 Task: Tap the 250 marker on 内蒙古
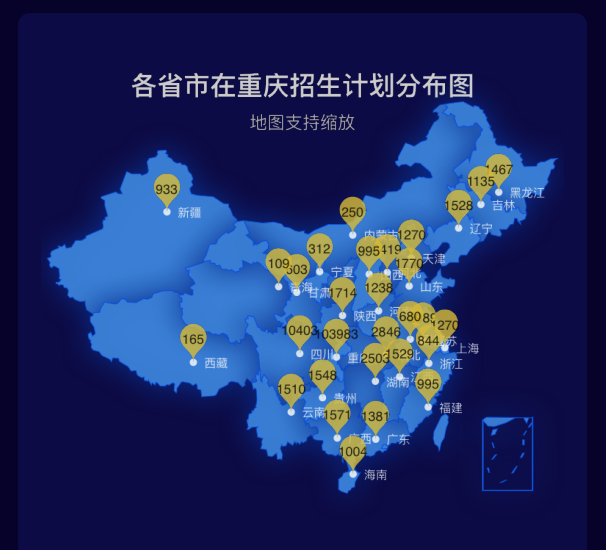[352, 212]
